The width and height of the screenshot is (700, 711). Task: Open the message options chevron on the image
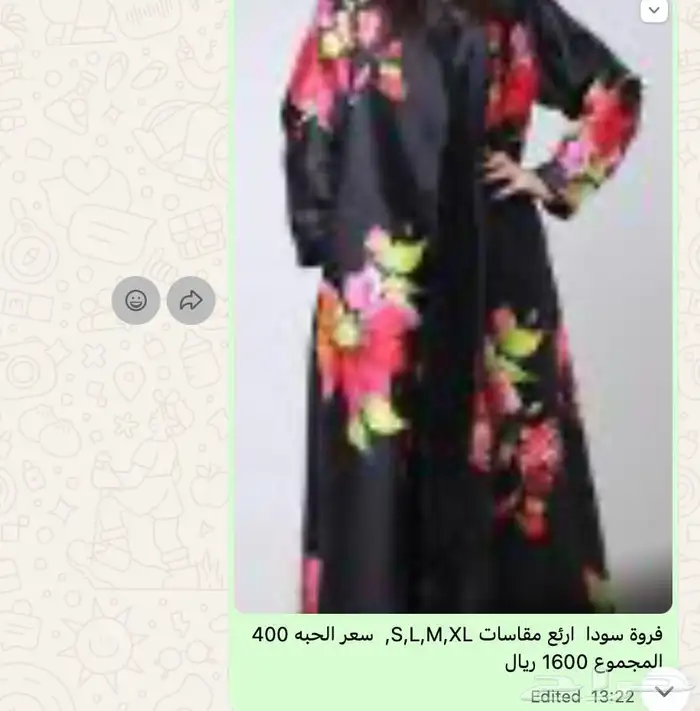(x=654, y=11)
